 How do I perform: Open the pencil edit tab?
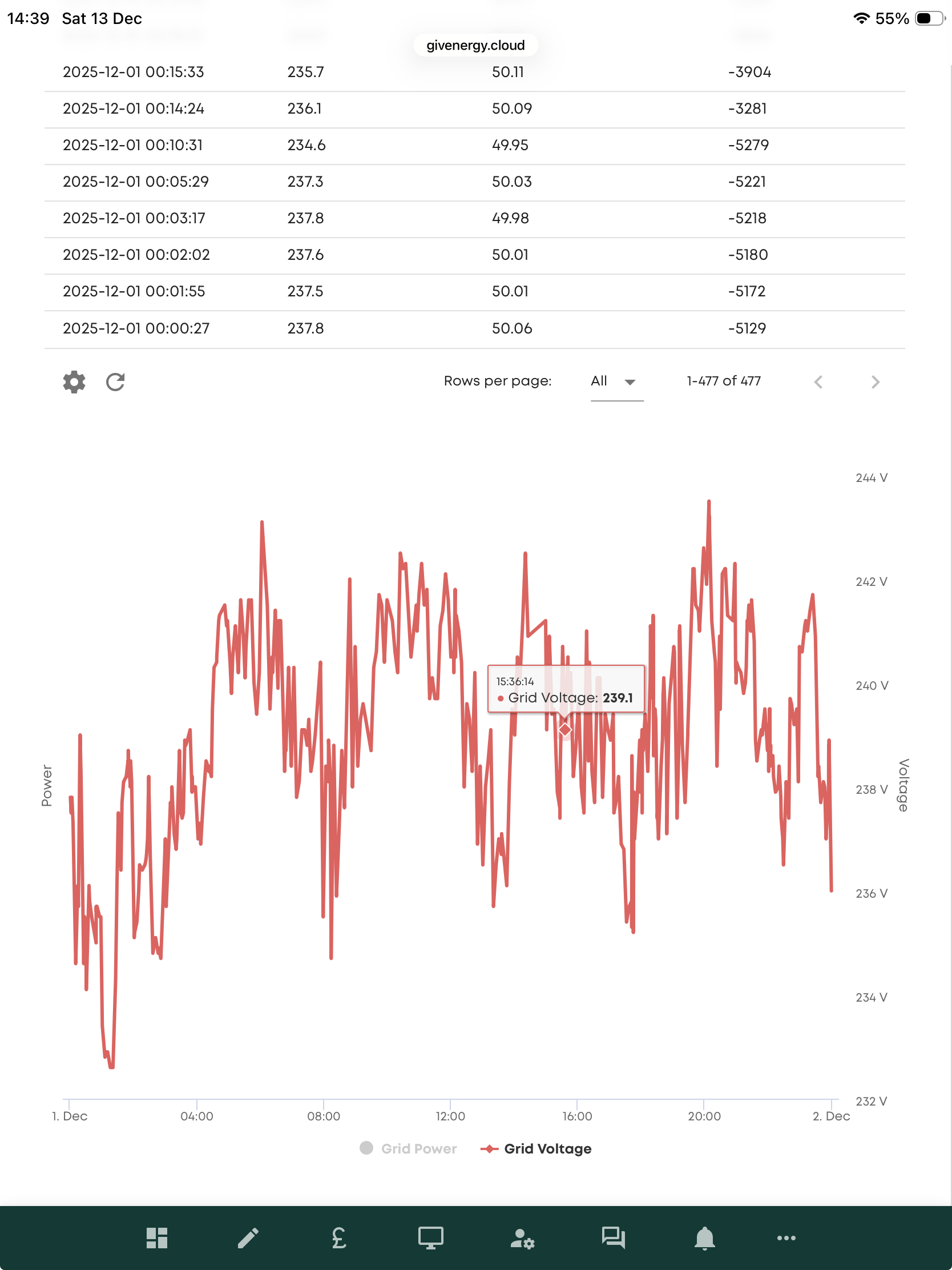[x=248, y=1238]
